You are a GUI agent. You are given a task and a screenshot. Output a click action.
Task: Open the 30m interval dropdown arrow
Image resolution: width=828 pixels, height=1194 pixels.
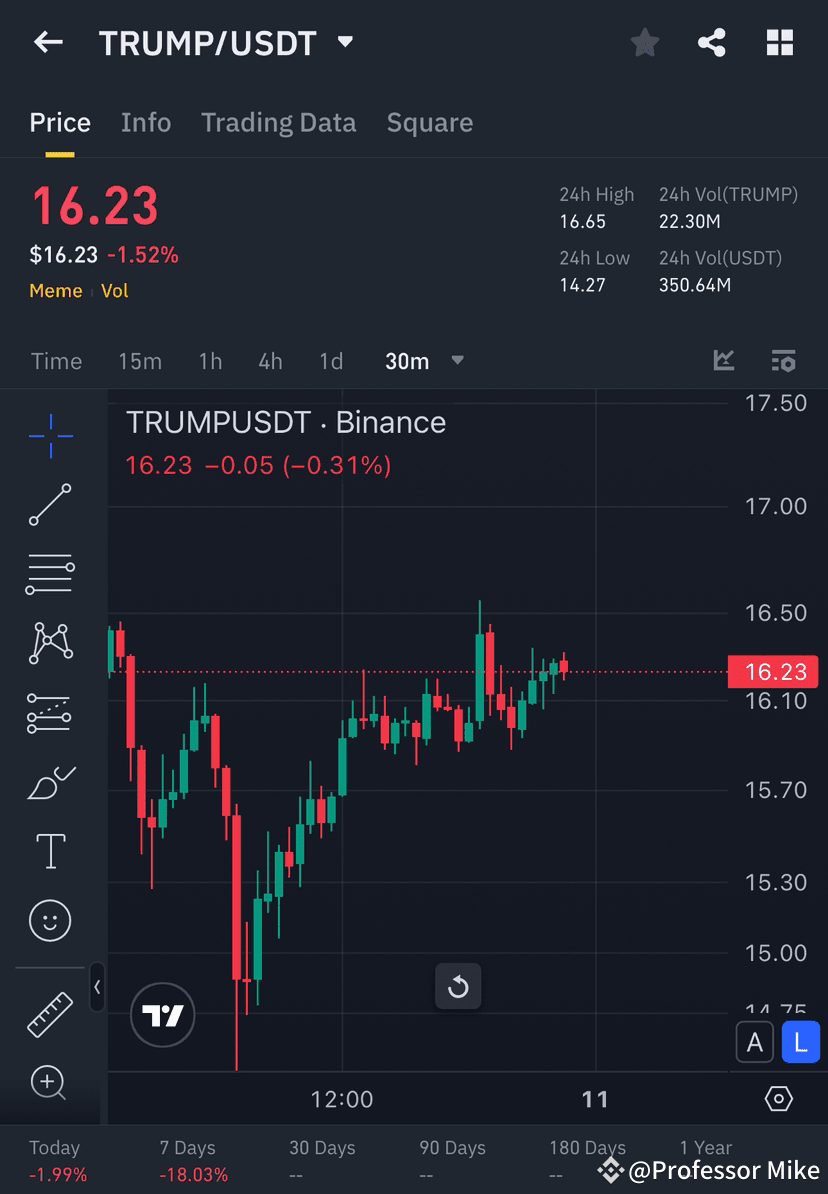457,362
